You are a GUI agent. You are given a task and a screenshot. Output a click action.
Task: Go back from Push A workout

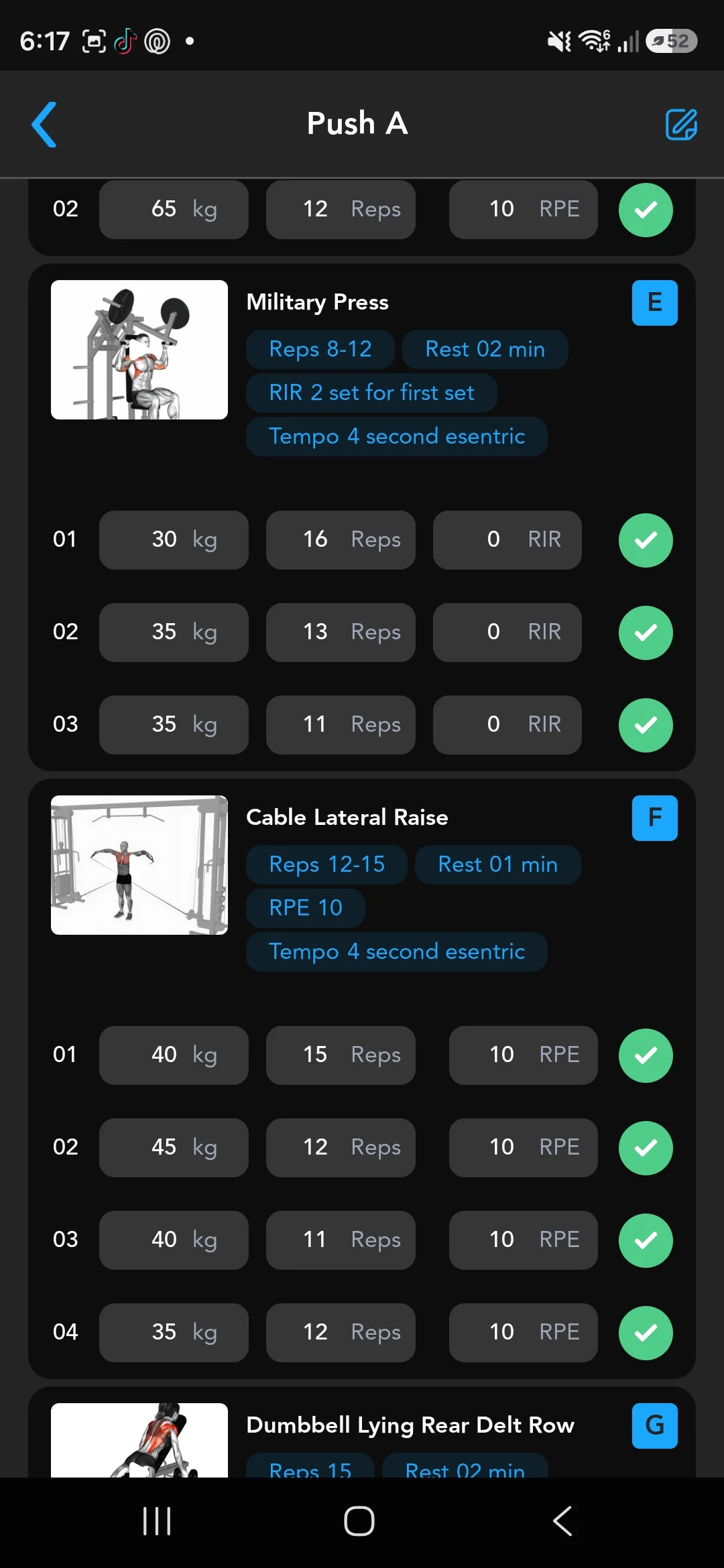44,125
